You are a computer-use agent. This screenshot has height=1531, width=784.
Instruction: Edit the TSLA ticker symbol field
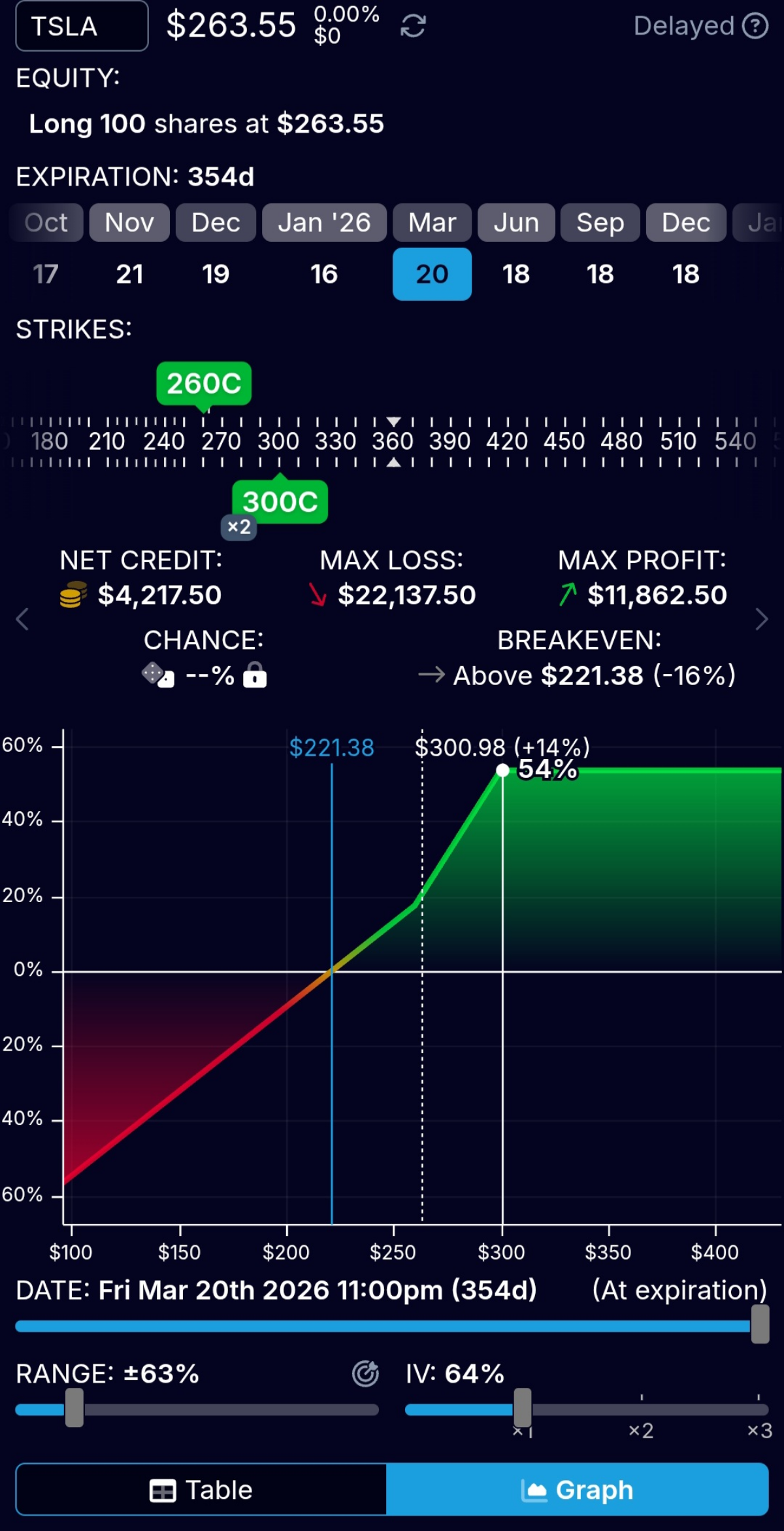[x=82, y=27]
